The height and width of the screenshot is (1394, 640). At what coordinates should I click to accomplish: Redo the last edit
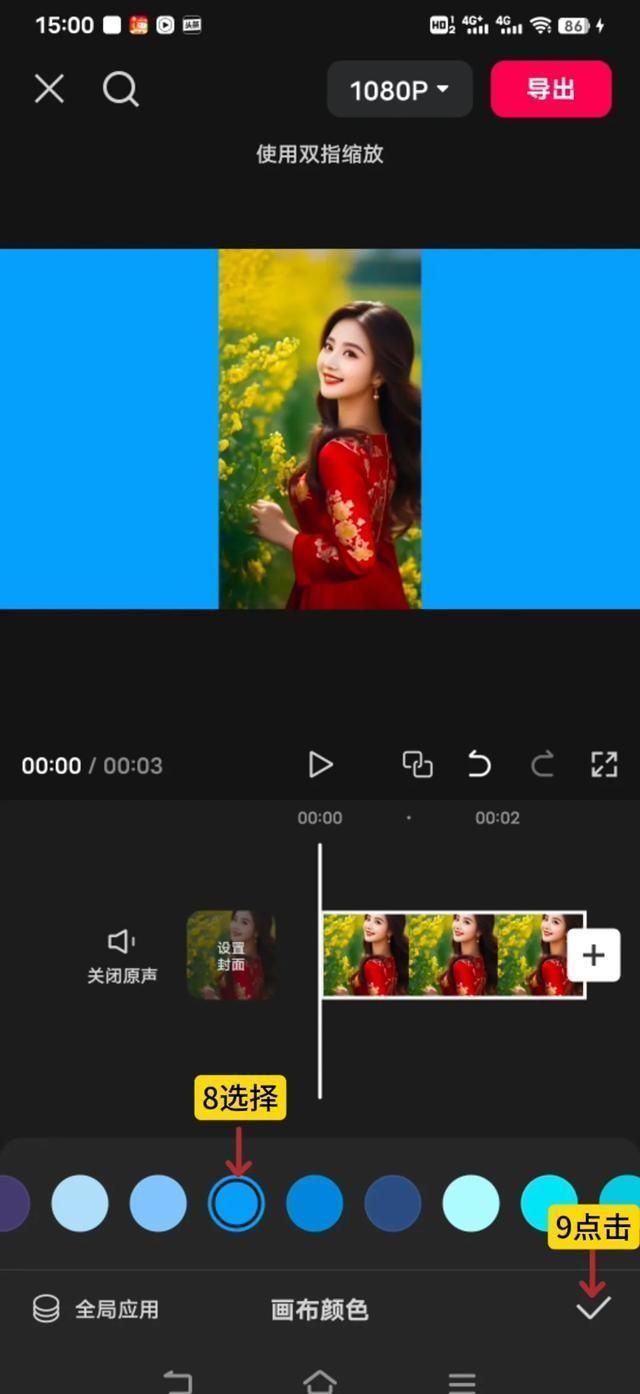pyautogui.click(x=542, y=765)
